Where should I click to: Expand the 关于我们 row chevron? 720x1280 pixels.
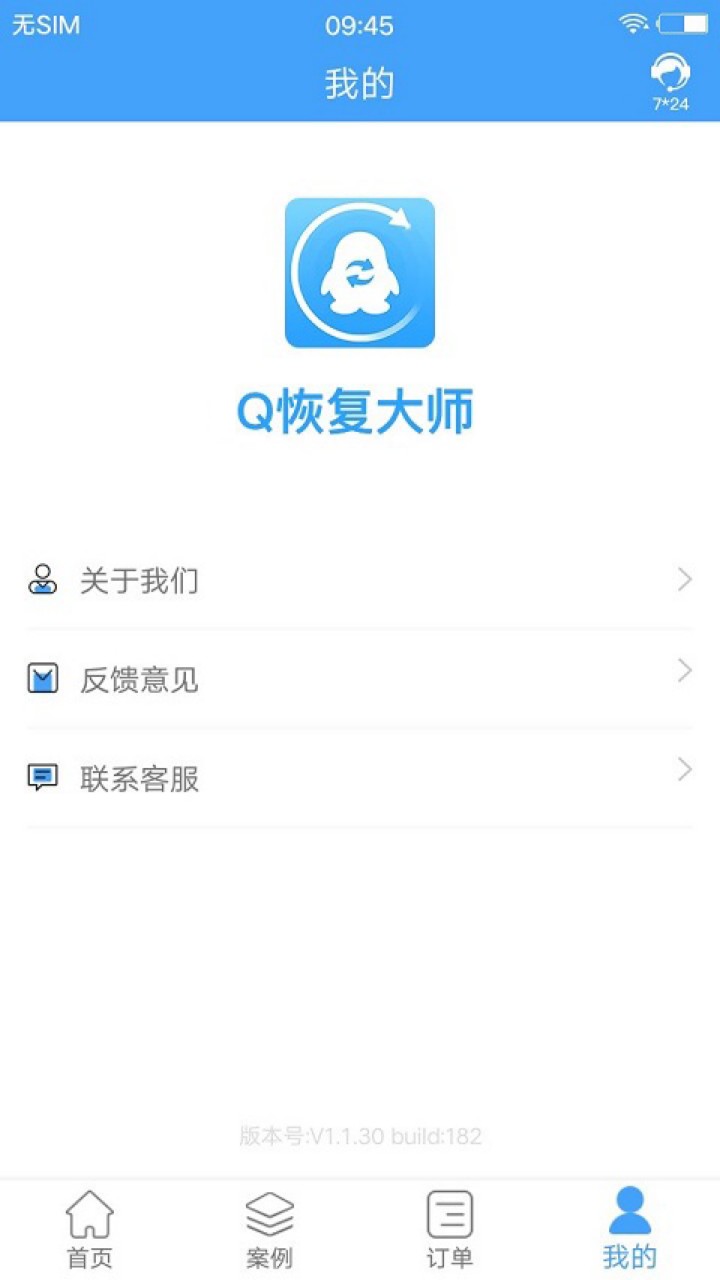(x=685, y=580)
